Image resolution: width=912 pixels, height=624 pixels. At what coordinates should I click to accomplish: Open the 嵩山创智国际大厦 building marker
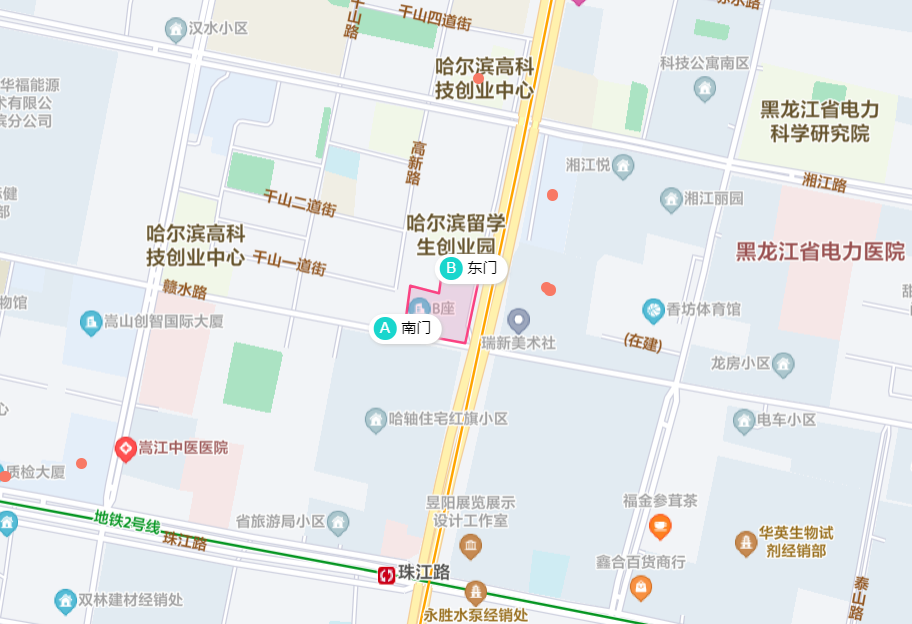point(91,322)
